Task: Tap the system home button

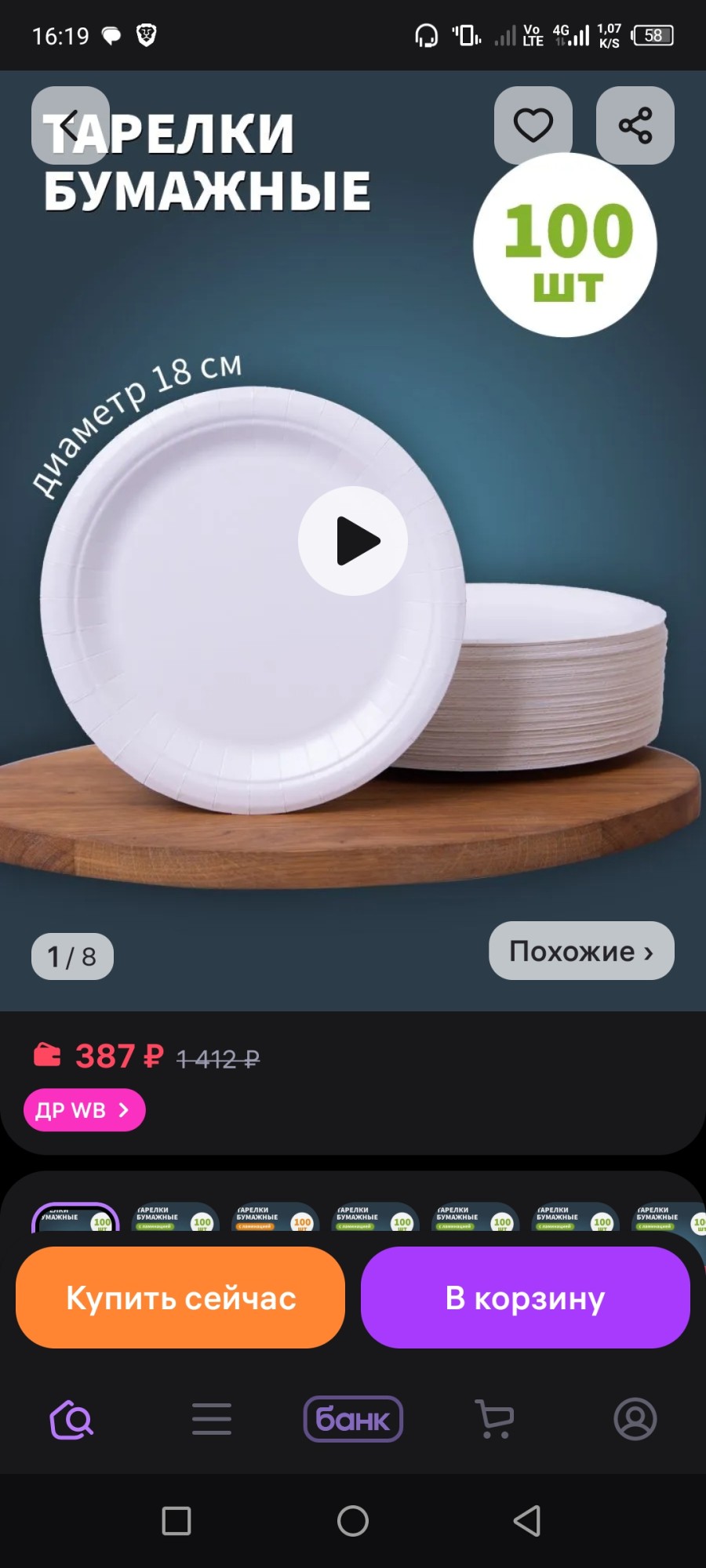Action: (x=353, y=1521)
